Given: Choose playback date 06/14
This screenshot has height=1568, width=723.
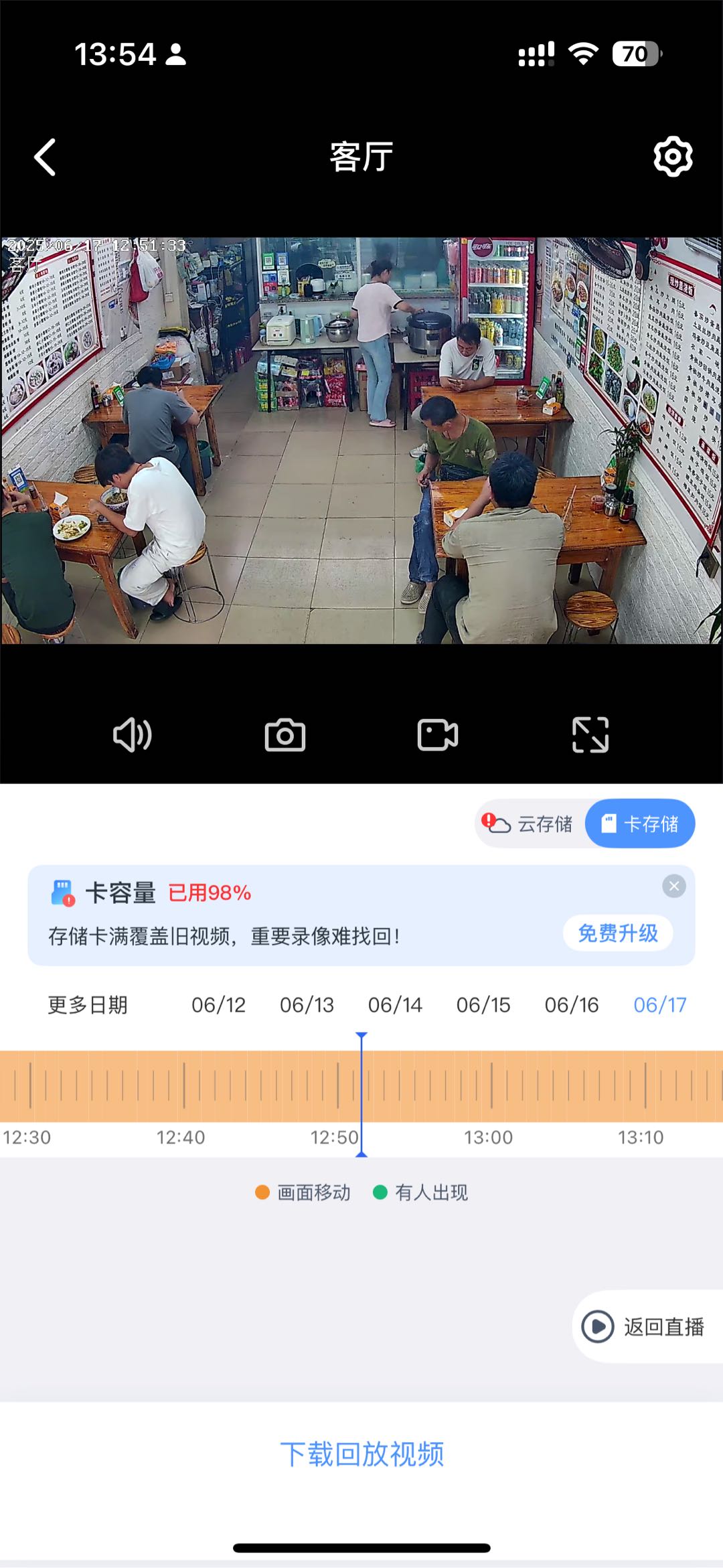Looking at the screenshot, I should point(395,1005).
